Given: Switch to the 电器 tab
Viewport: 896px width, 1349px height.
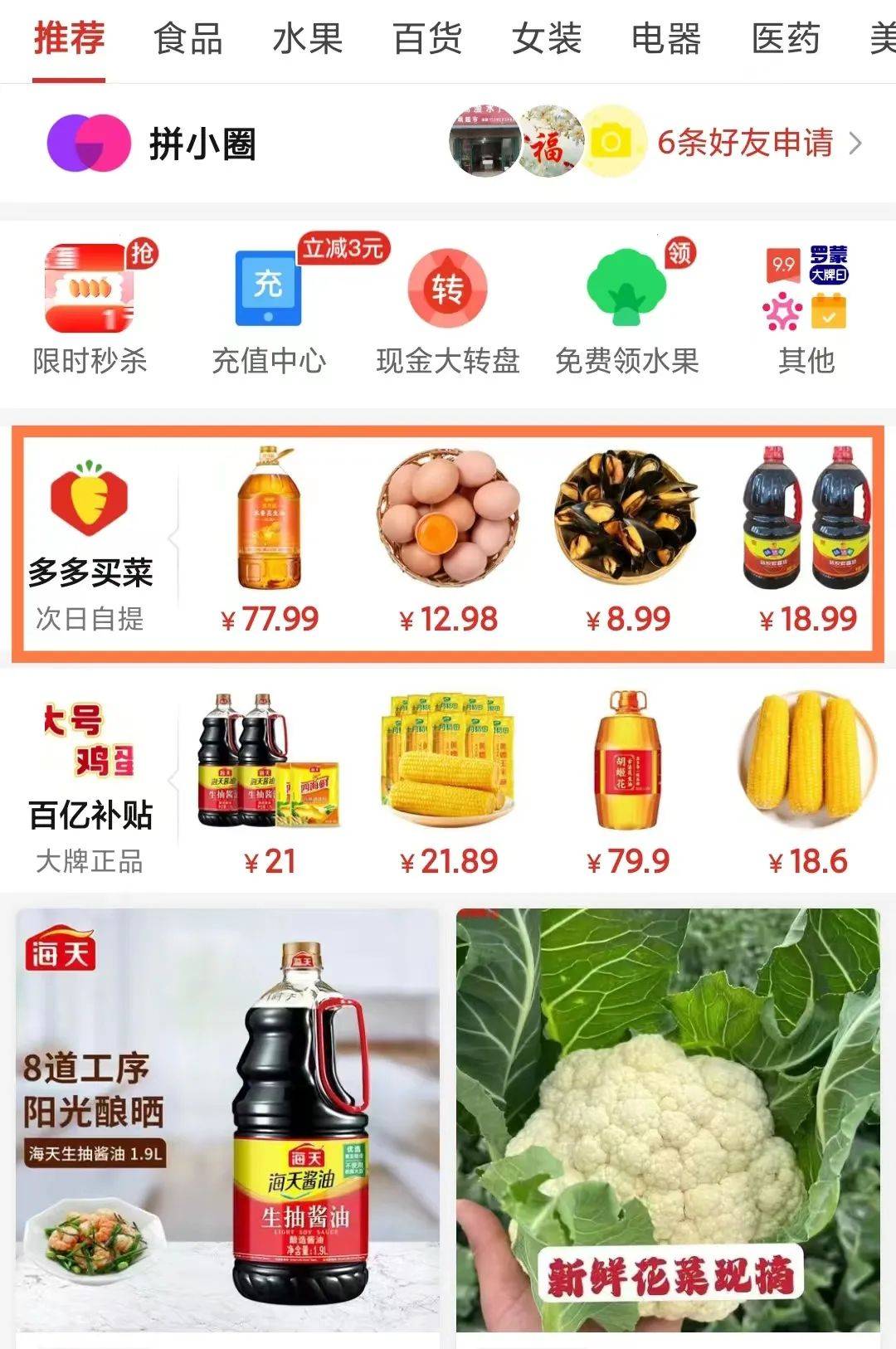Looking at the screenshot, I should (x=666, y=39).
